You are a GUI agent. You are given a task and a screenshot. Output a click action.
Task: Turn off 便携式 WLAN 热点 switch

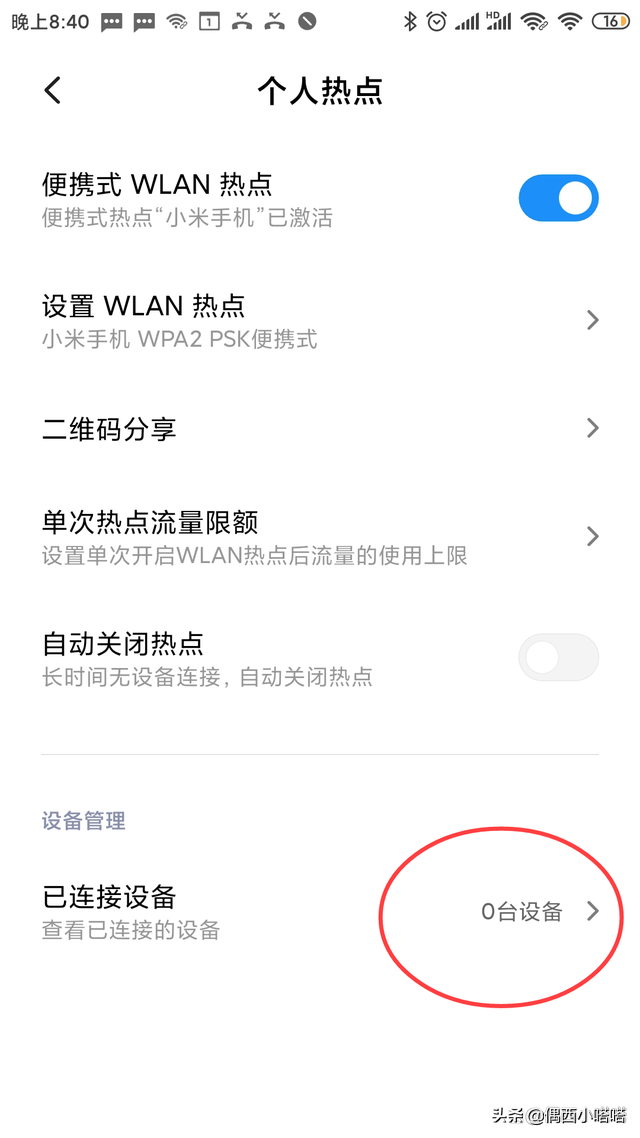coord(558,199)
